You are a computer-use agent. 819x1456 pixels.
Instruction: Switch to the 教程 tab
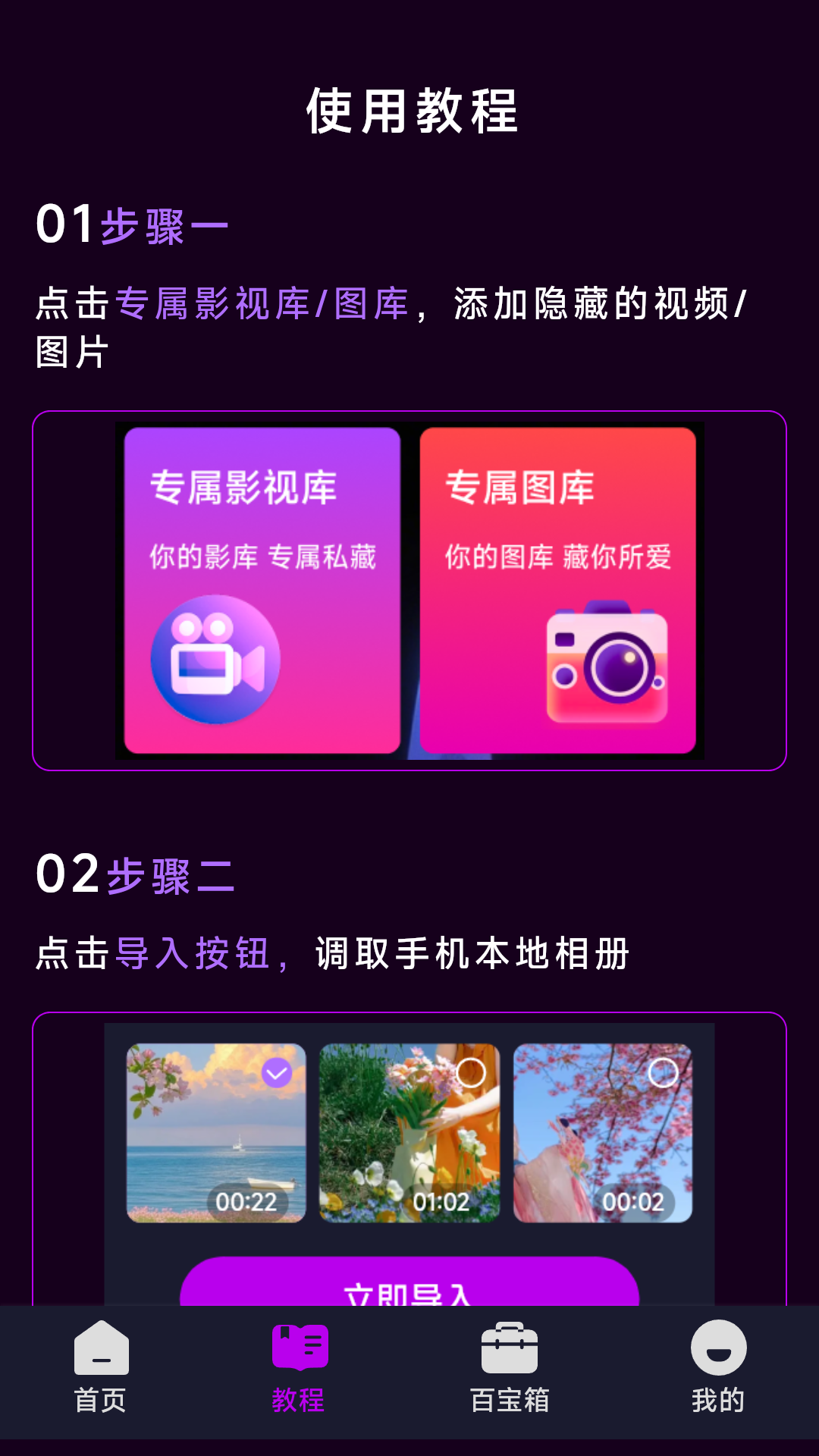(300, 1373)
